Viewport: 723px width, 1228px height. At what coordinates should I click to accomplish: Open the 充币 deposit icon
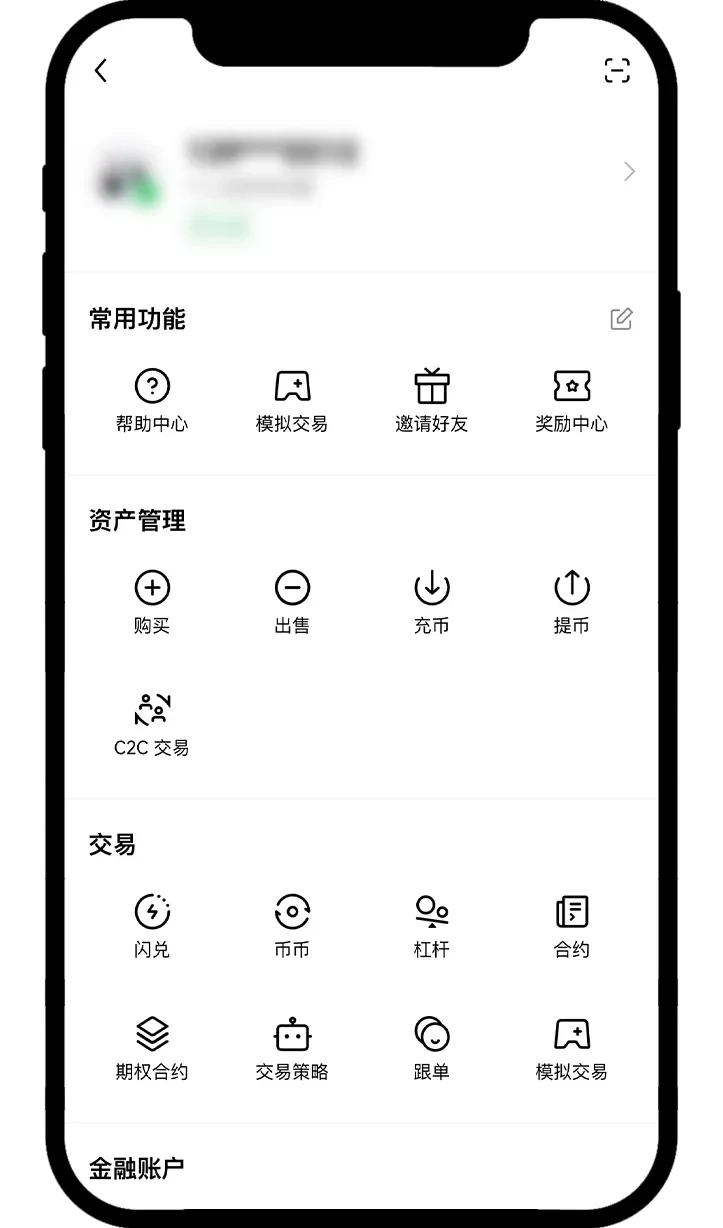431,589
